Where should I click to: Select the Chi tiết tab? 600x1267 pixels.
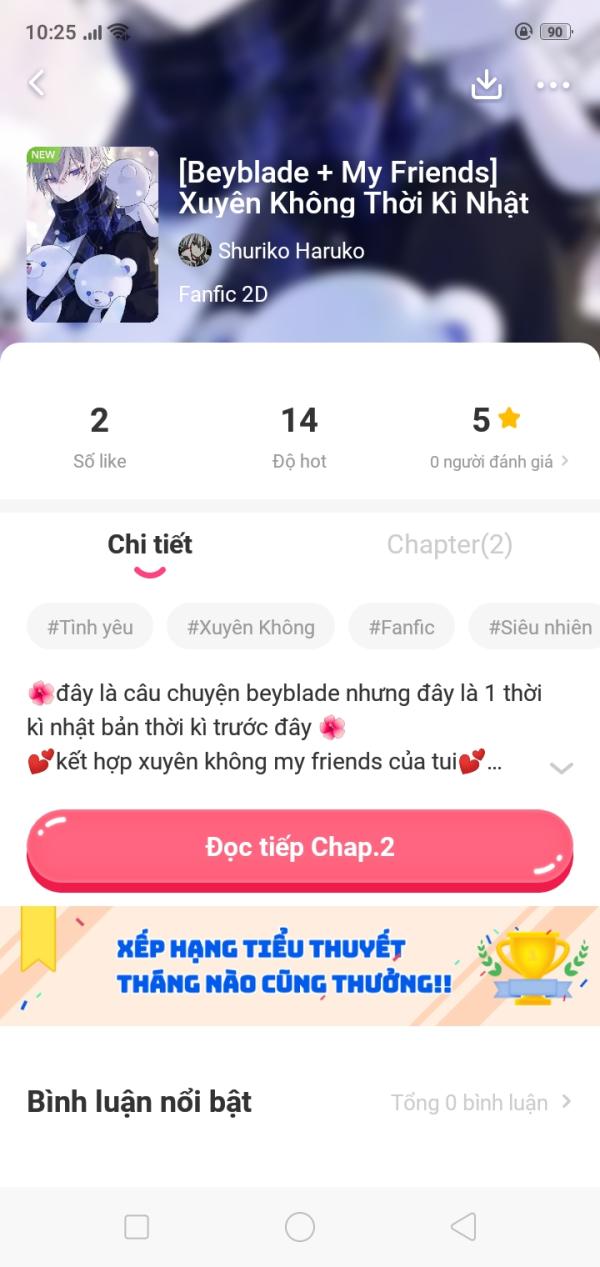150,545
